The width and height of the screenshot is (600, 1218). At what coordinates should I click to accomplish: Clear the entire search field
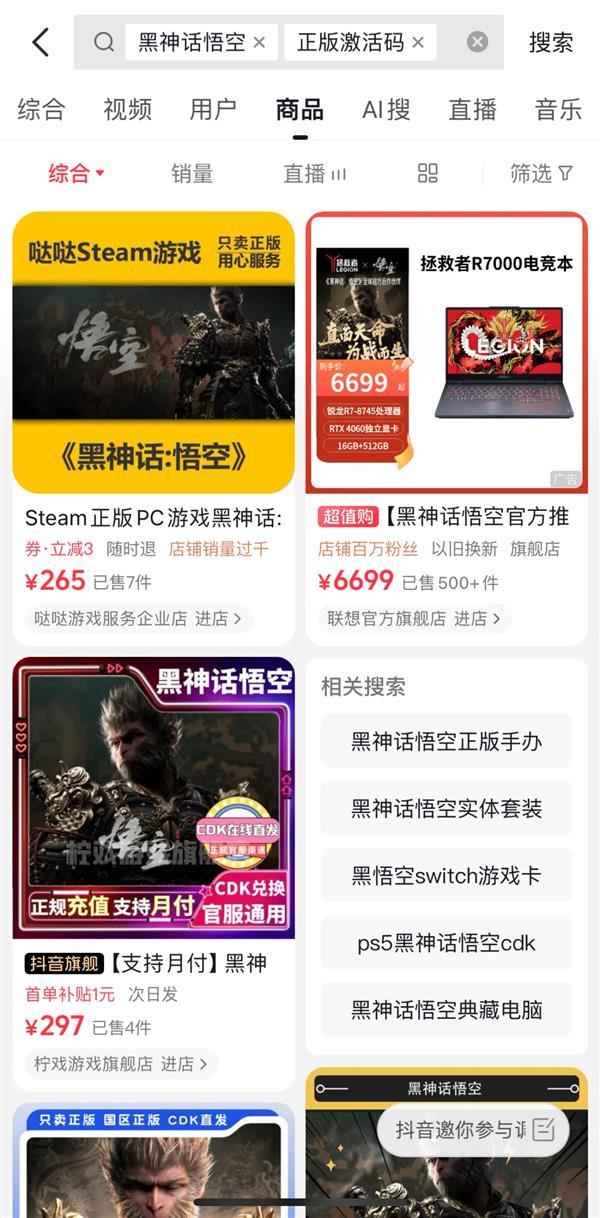[478, 42]
